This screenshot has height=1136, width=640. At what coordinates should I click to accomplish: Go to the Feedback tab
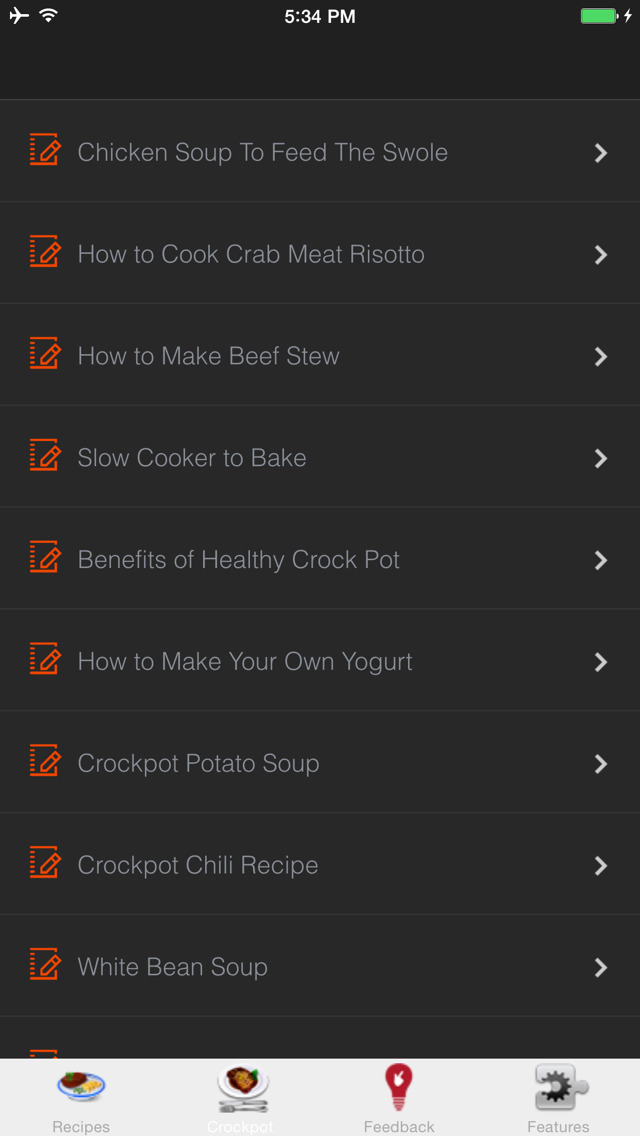click(399, 1098)
